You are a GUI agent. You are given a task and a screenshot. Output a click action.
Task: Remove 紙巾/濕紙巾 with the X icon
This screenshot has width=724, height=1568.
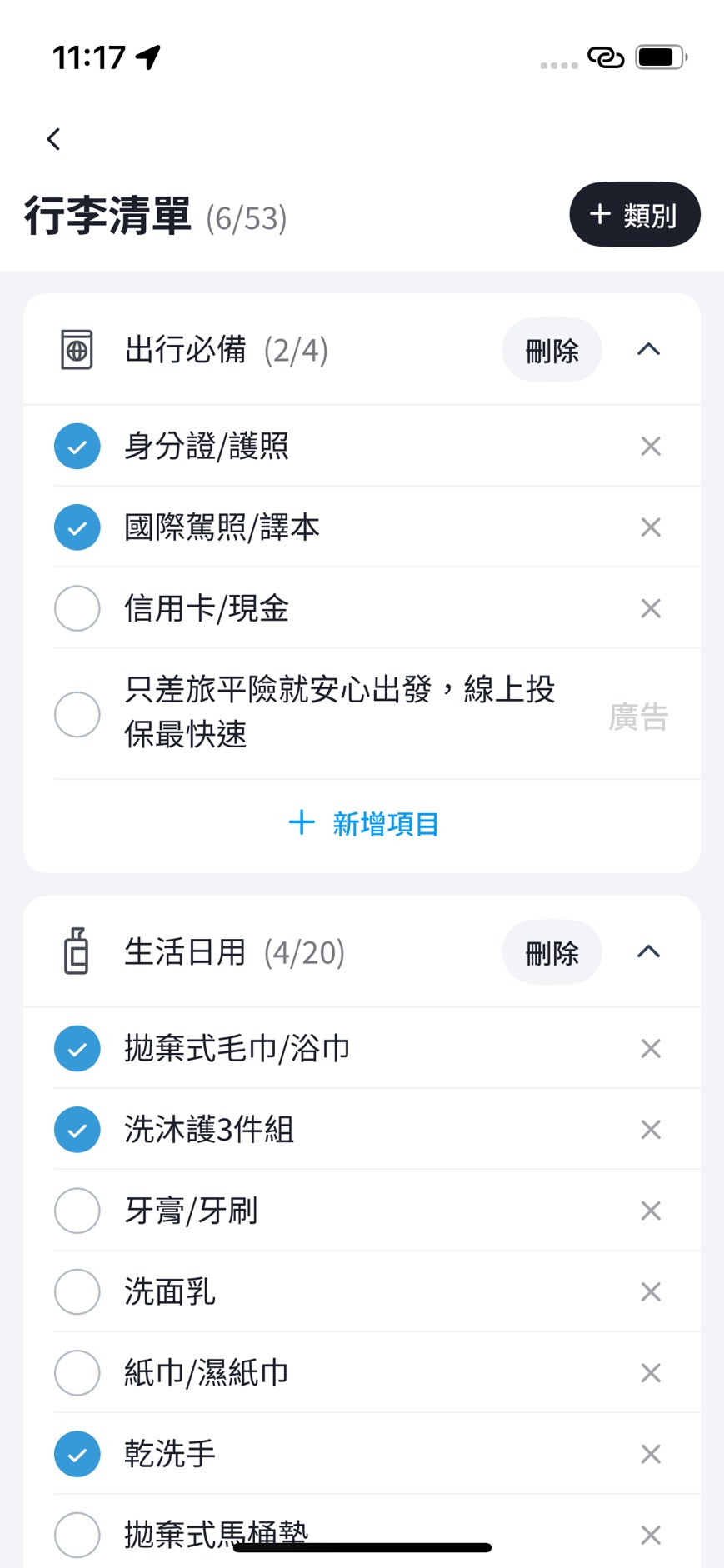[651, 1372]
